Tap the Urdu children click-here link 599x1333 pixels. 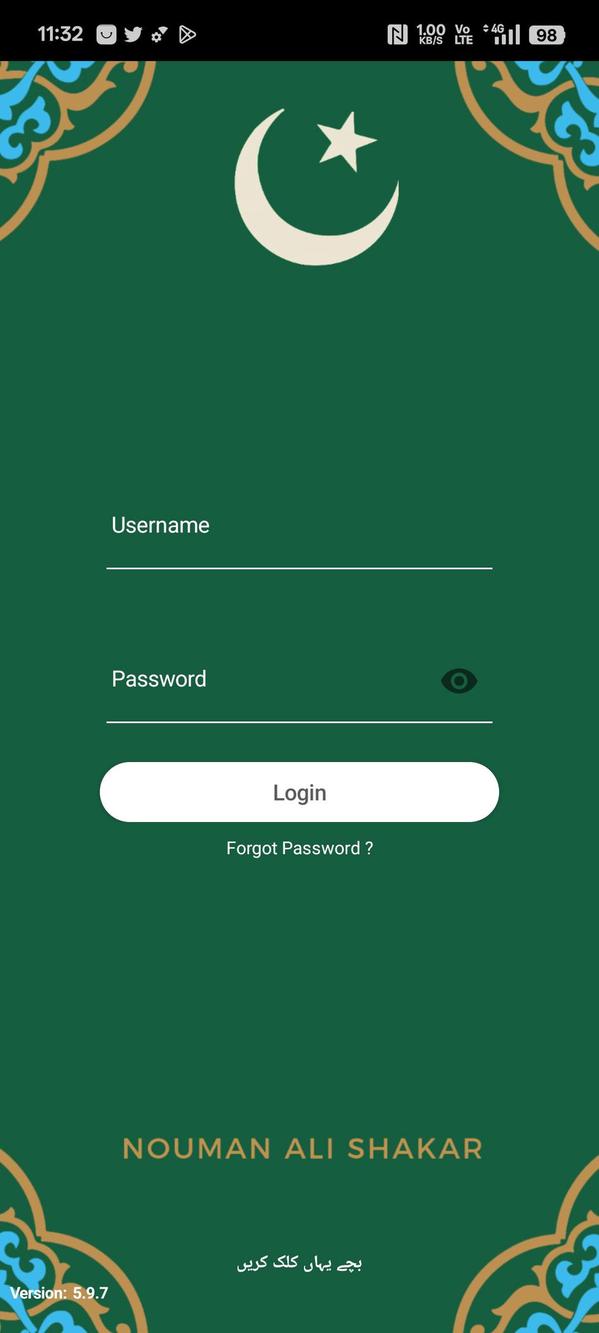click(299, 1264)
